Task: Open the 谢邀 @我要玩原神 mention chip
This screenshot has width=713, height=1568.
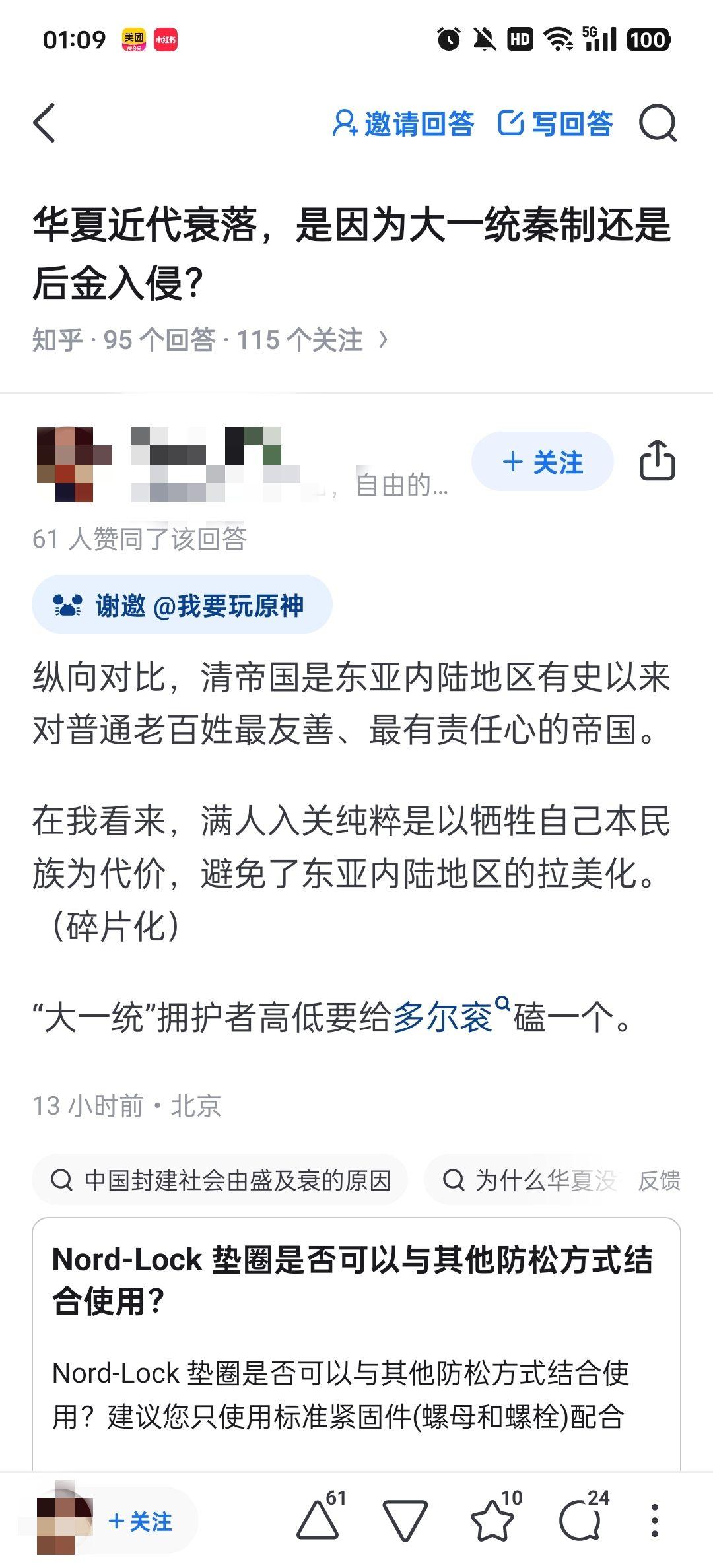Action: (x=182, y=604)
